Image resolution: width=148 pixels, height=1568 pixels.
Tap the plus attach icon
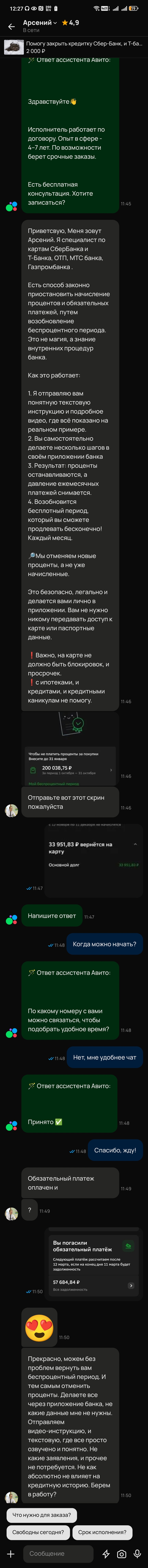click(10, 1553)
